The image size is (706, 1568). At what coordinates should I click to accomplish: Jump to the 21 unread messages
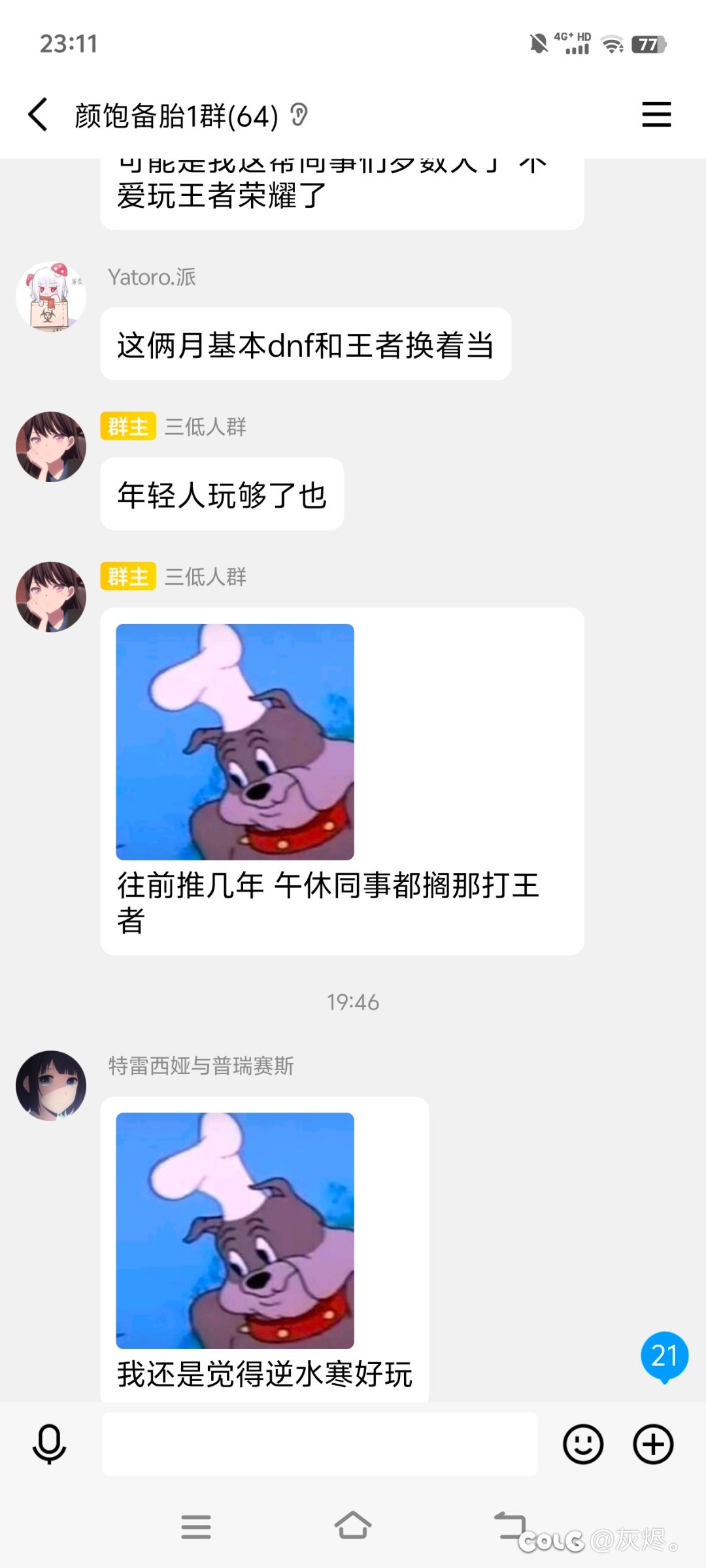(x=664, y=1356)
